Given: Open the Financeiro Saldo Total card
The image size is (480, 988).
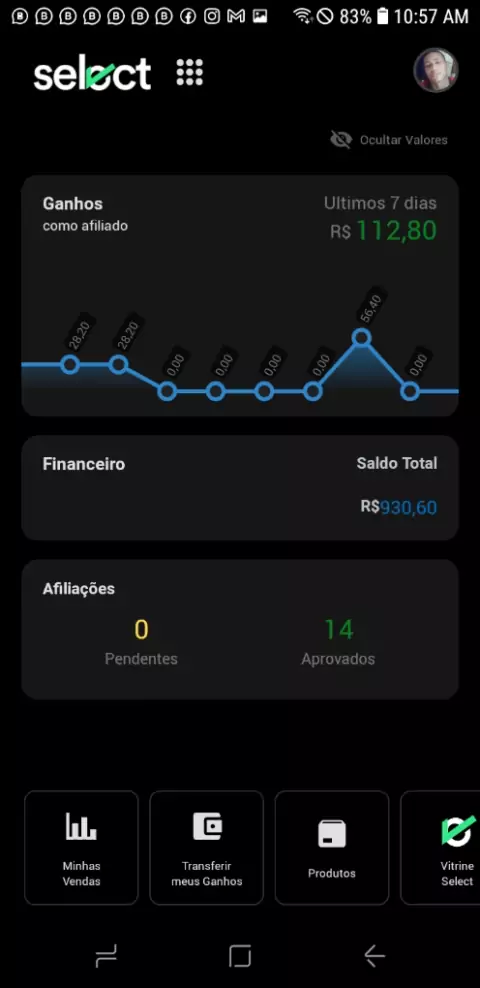Looking at the screenshot, I should coord(240,488).
